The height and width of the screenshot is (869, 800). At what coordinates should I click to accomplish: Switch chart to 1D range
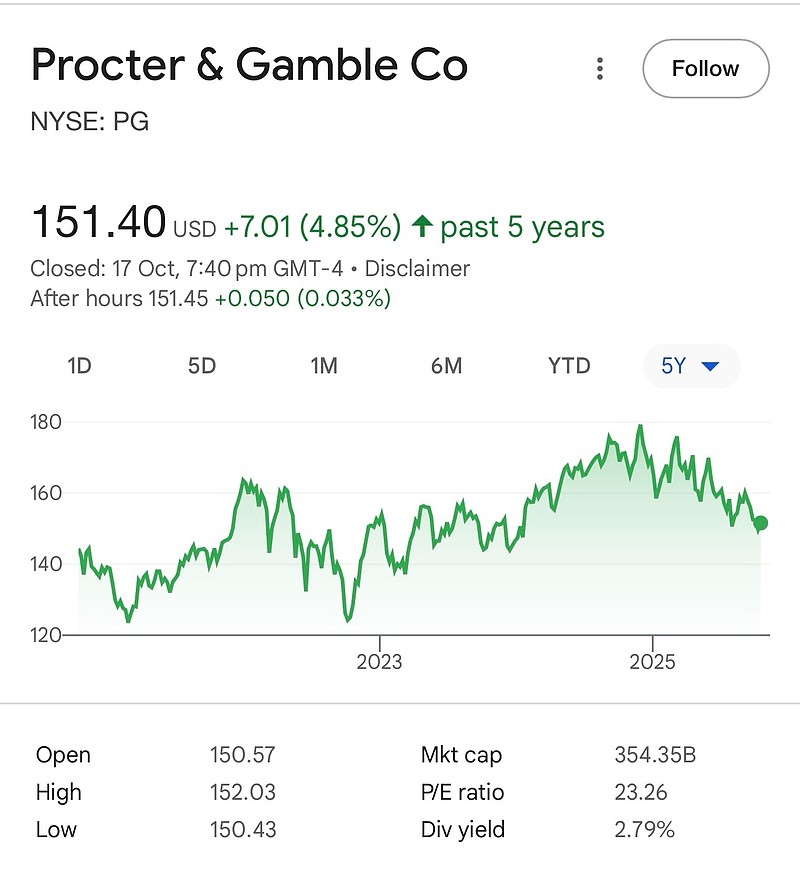[79, 366]
